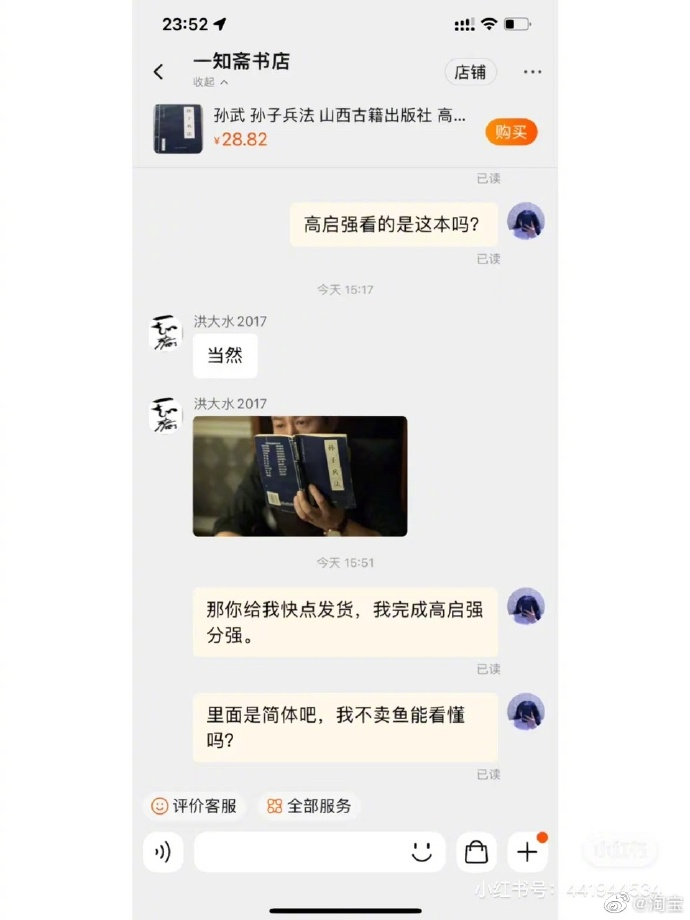Collapse the product card with 收起
690x920 pixels.
211,82
